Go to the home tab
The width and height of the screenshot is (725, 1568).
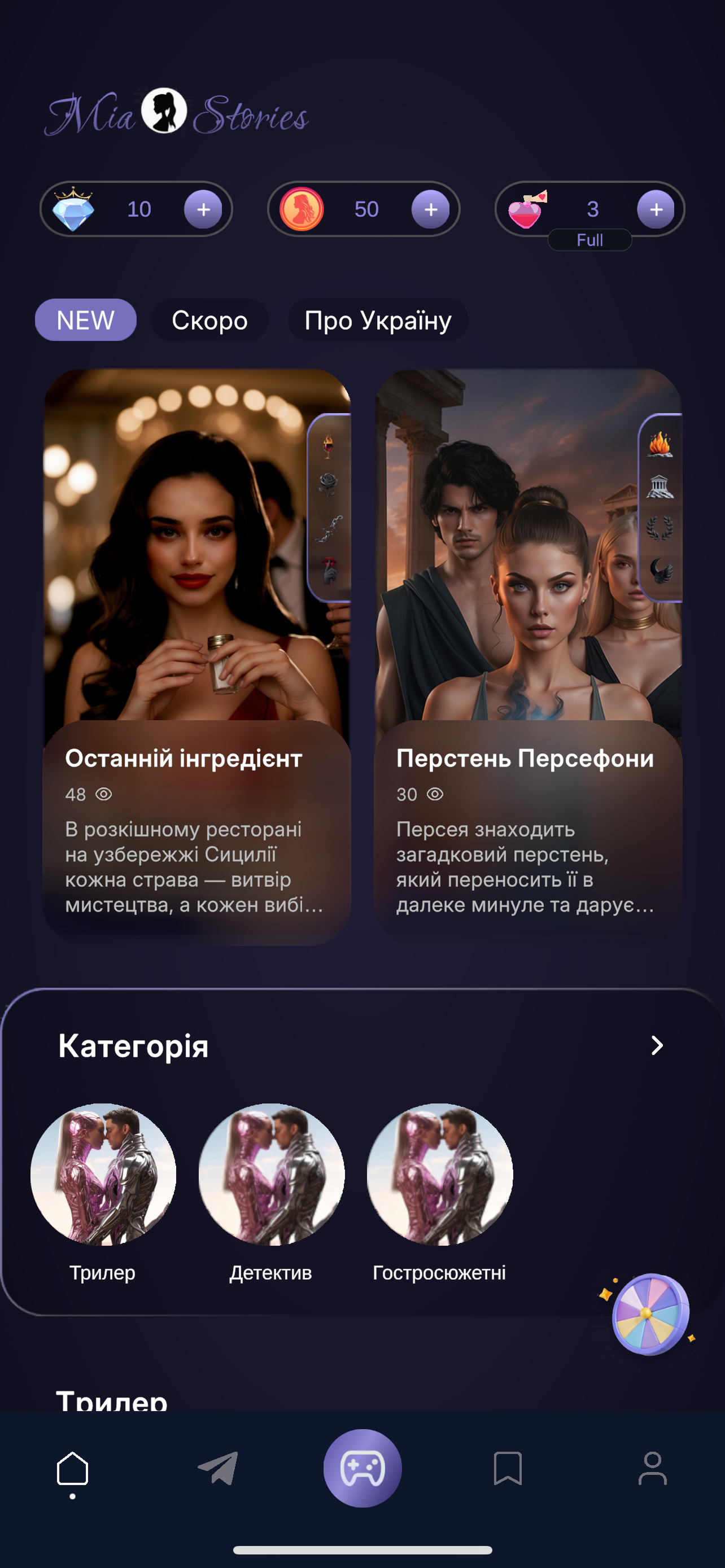pos(72,1469)
